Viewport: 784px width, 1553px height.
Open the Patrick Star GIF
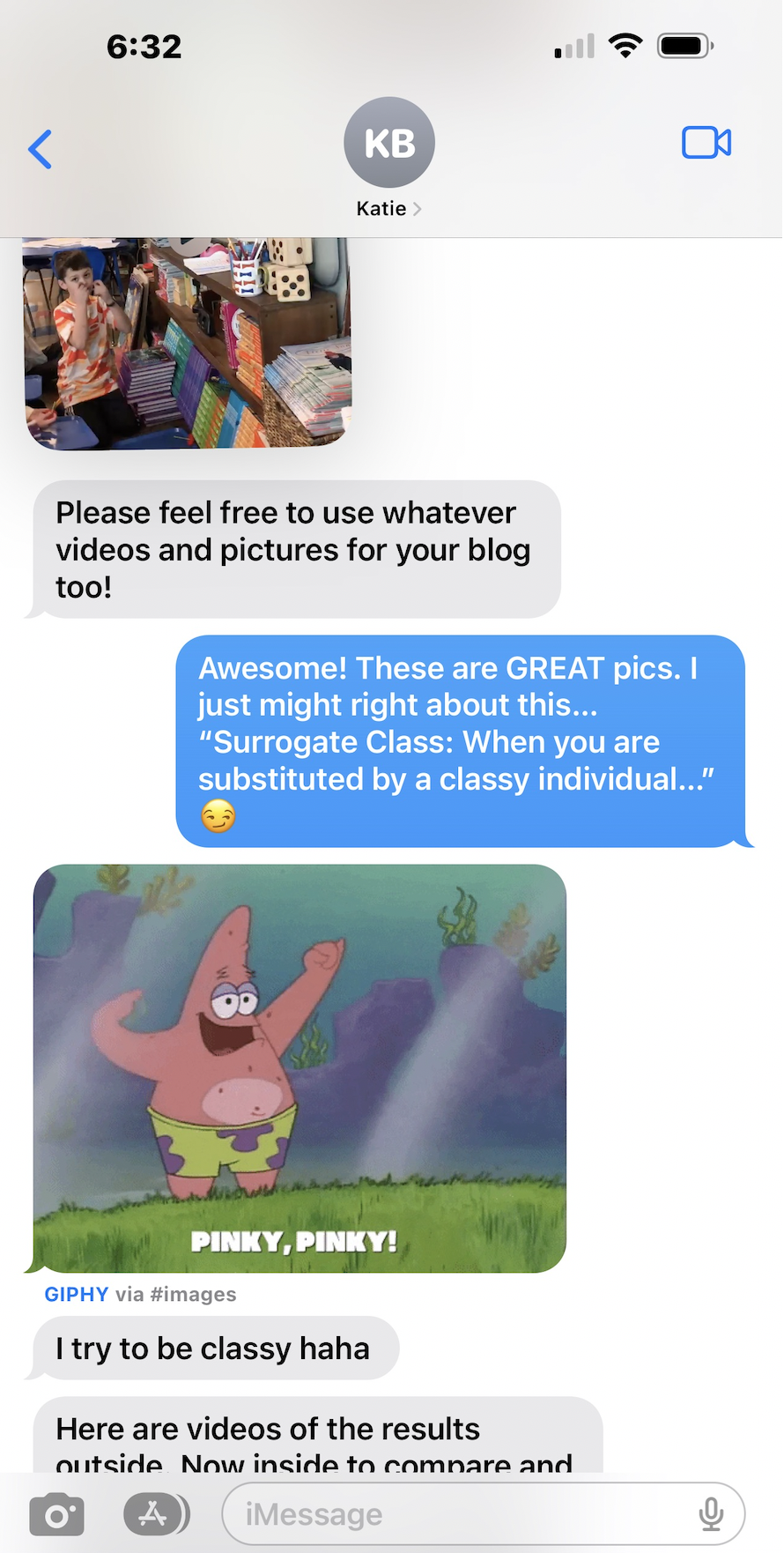pos(300,1068)
